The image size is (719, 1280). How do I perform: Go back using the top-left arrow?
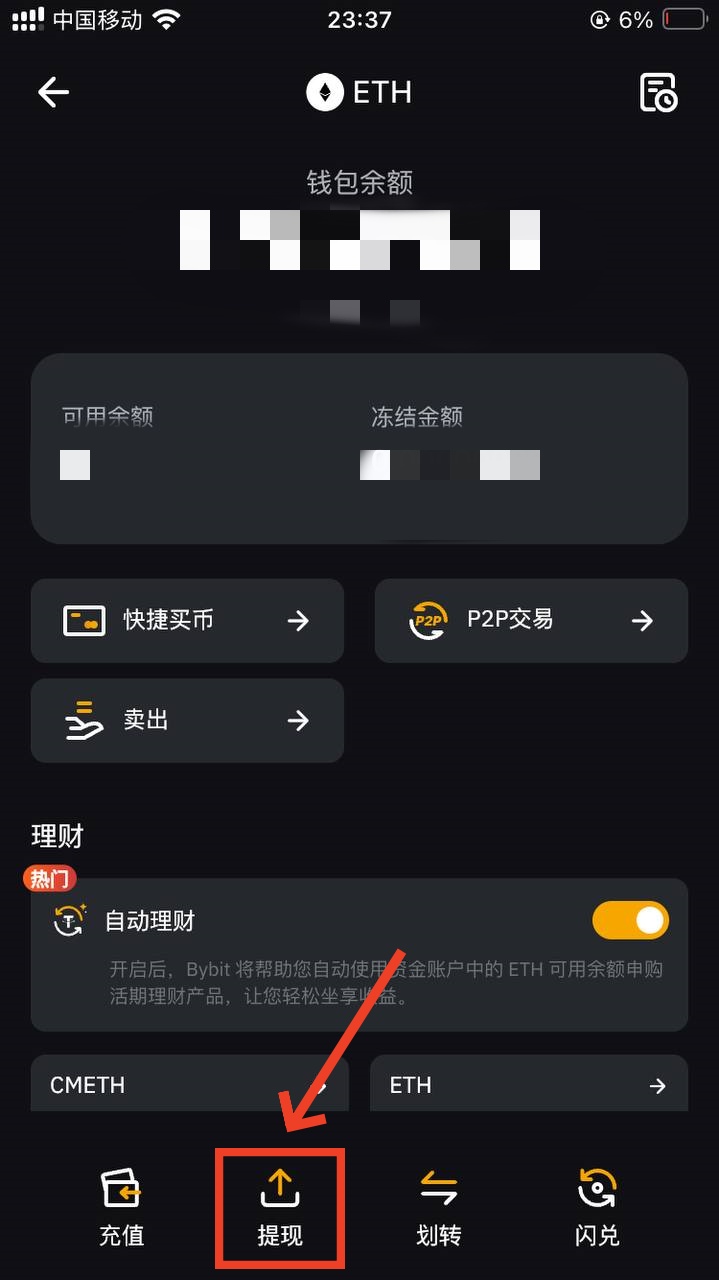tap(54, 93)
